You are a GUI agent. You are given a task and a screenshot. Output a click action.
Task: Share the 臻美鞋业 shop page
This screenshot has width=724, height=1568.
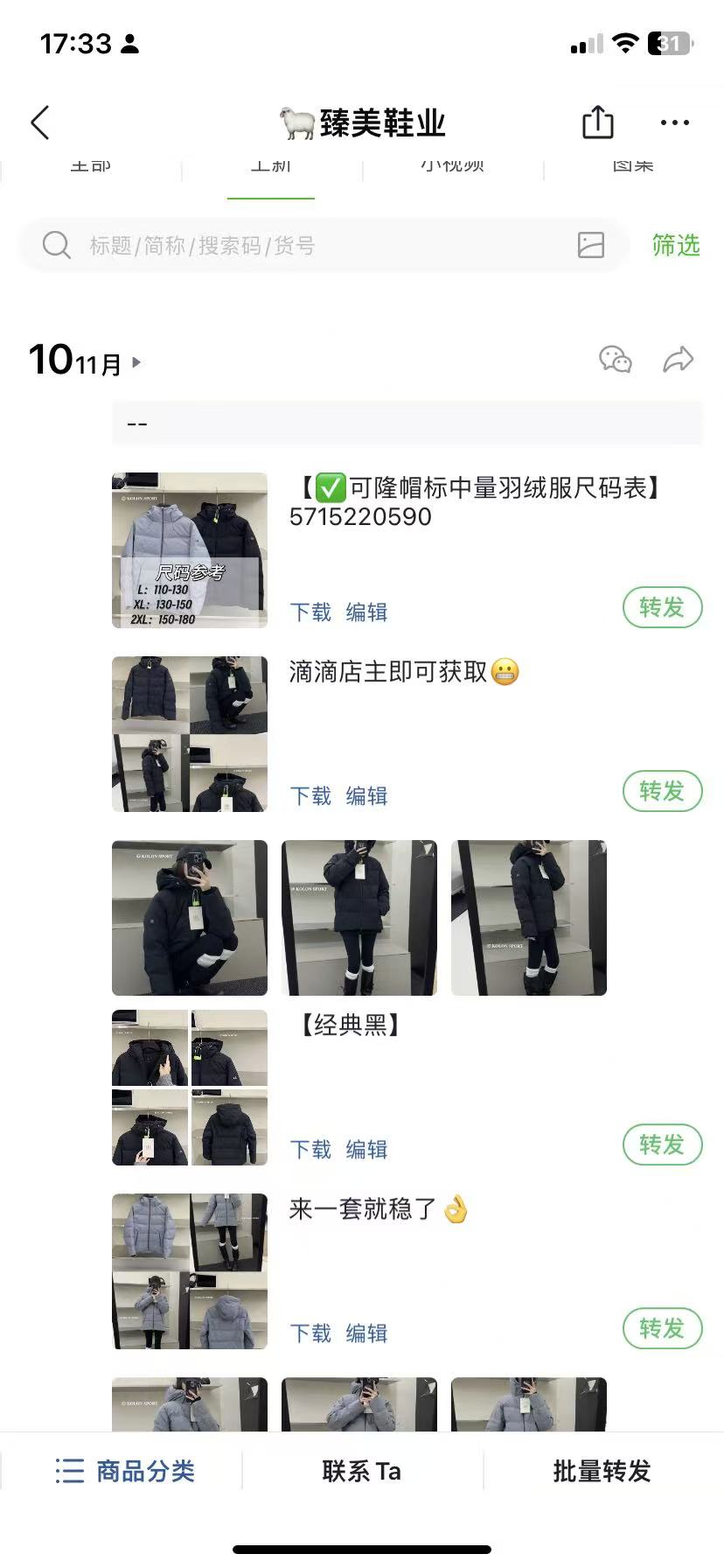click(x=598, y=123)
